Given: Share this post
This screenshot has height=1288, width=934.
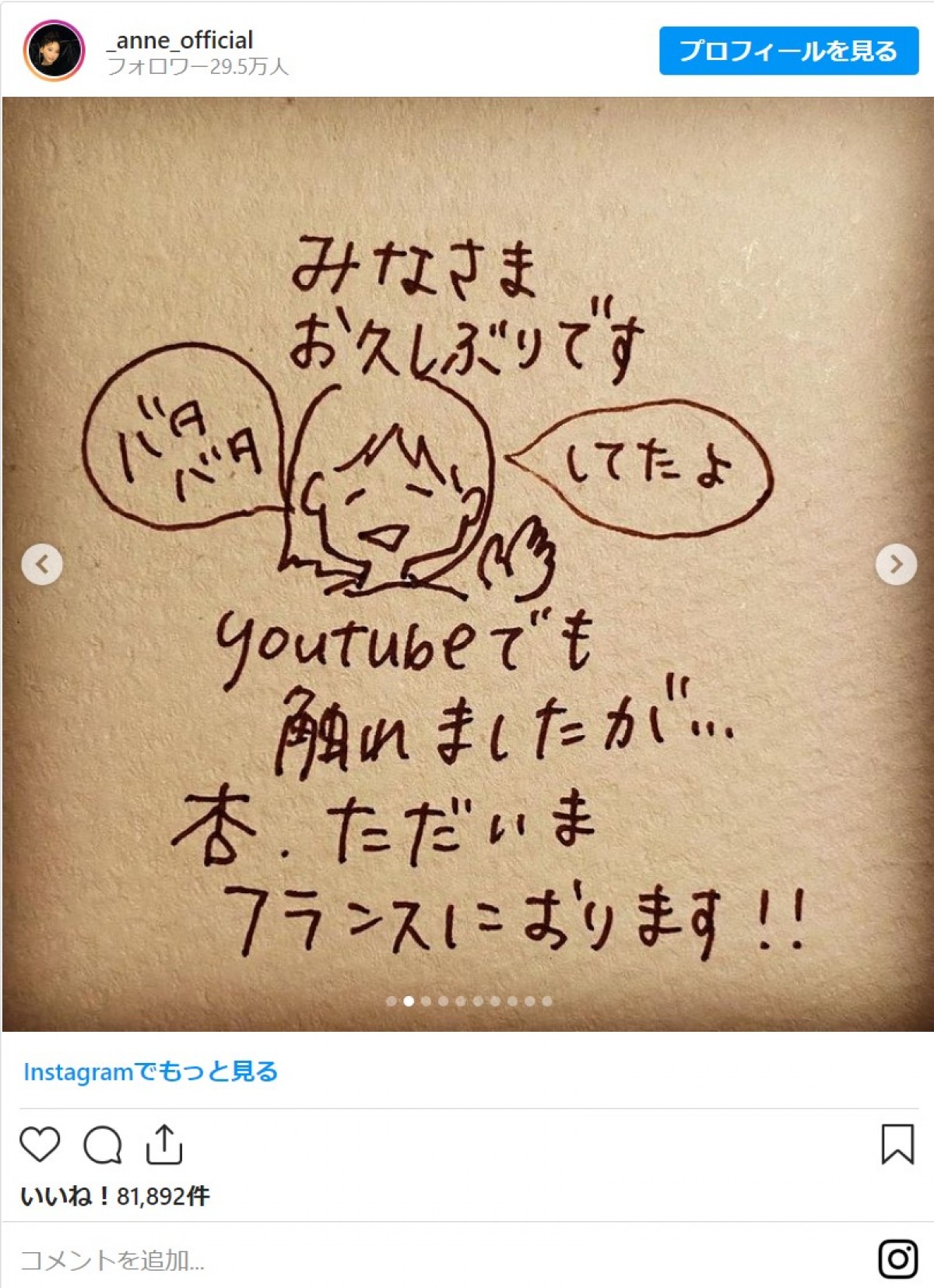Looking at the screenshot, I should click(164, 1145).
